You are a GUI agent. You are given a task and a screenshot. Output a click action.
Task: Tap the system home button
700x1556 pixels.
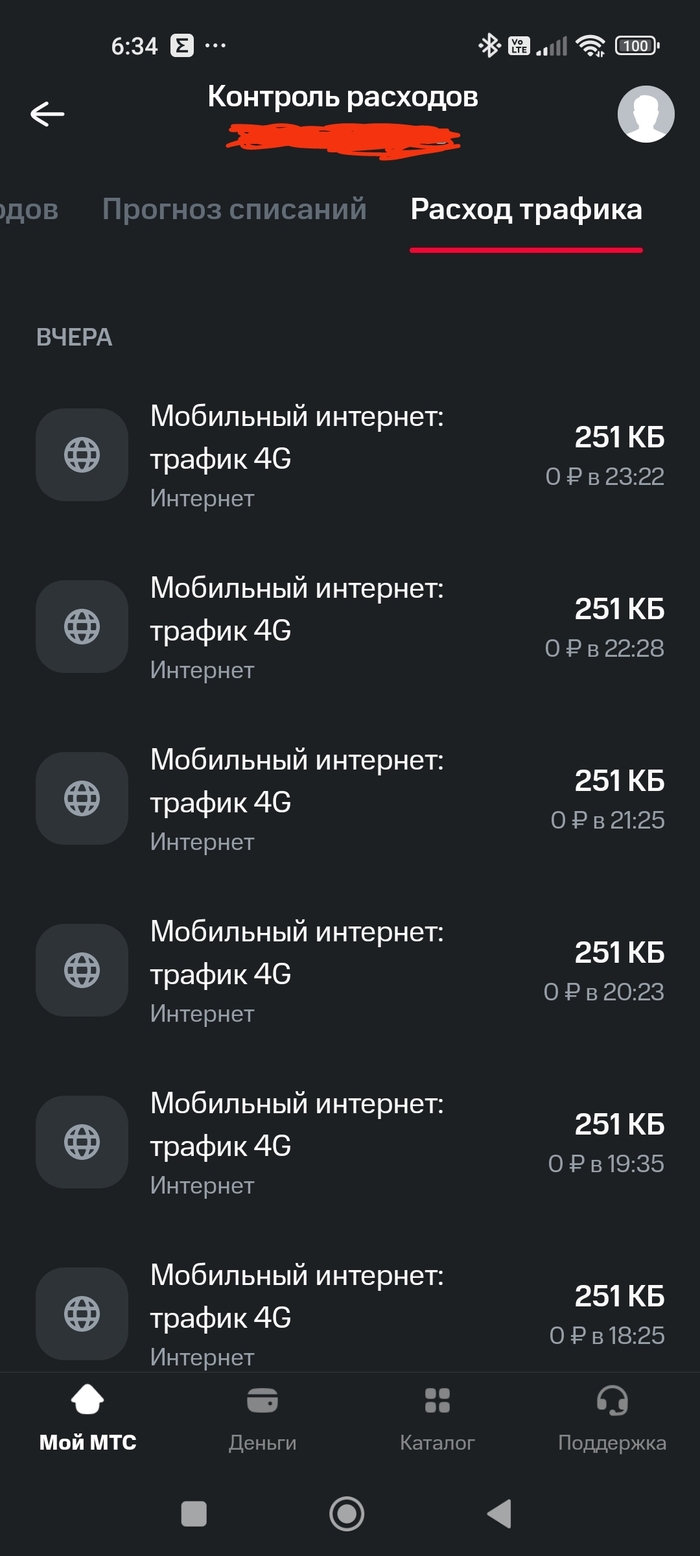[347, 1513]
